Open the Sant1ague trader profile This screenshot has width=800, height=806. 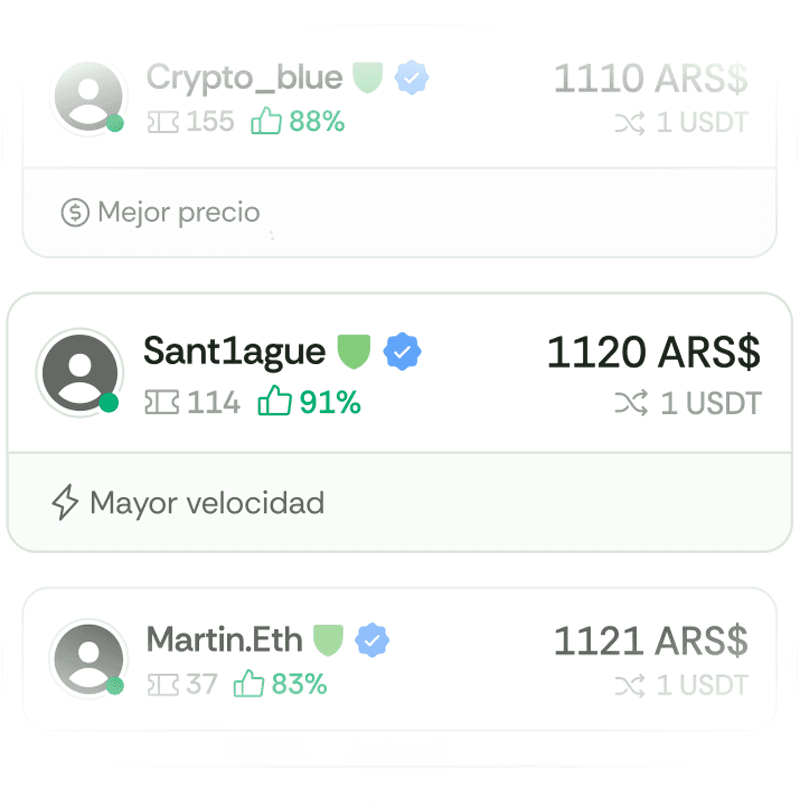pyautogui.click(x=234, y=351)
